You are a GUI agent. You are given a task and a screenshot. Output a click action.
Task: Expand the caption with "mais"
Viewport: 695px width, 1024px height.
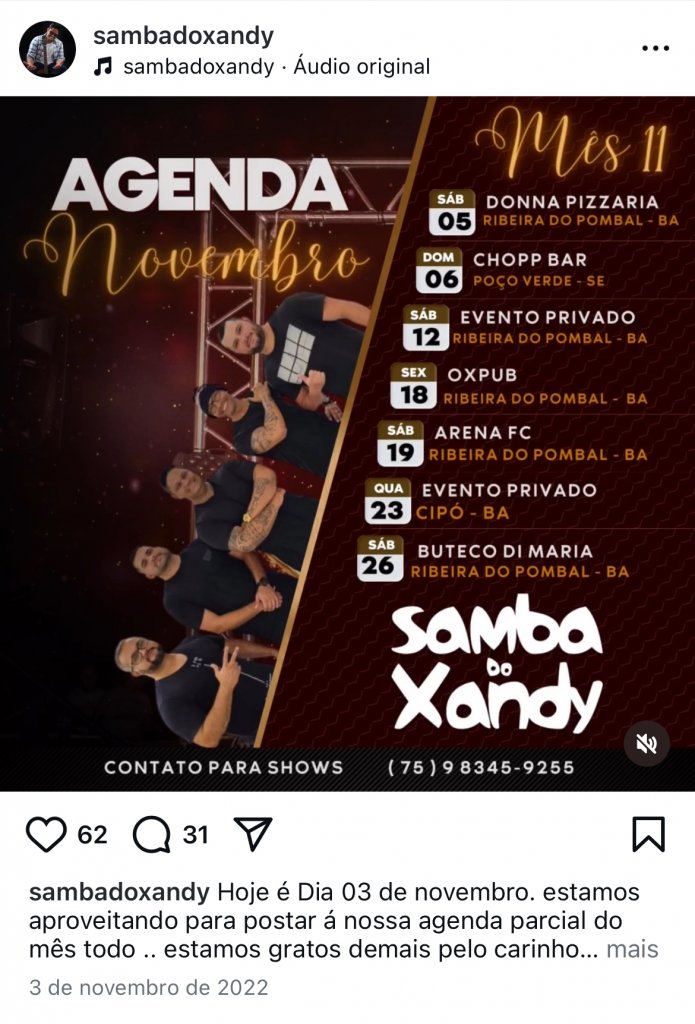pyautogui.click(x=632, y=949)
